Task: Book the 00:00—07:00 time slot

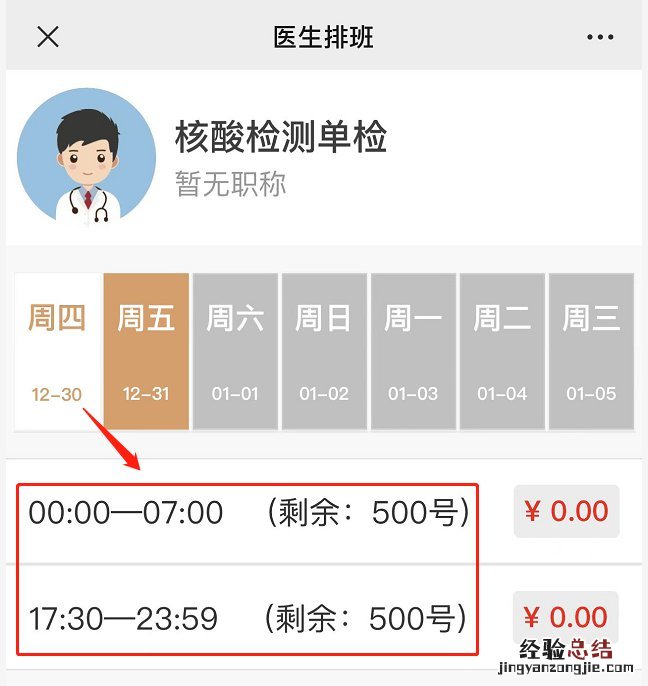Action: click(566, 512)
